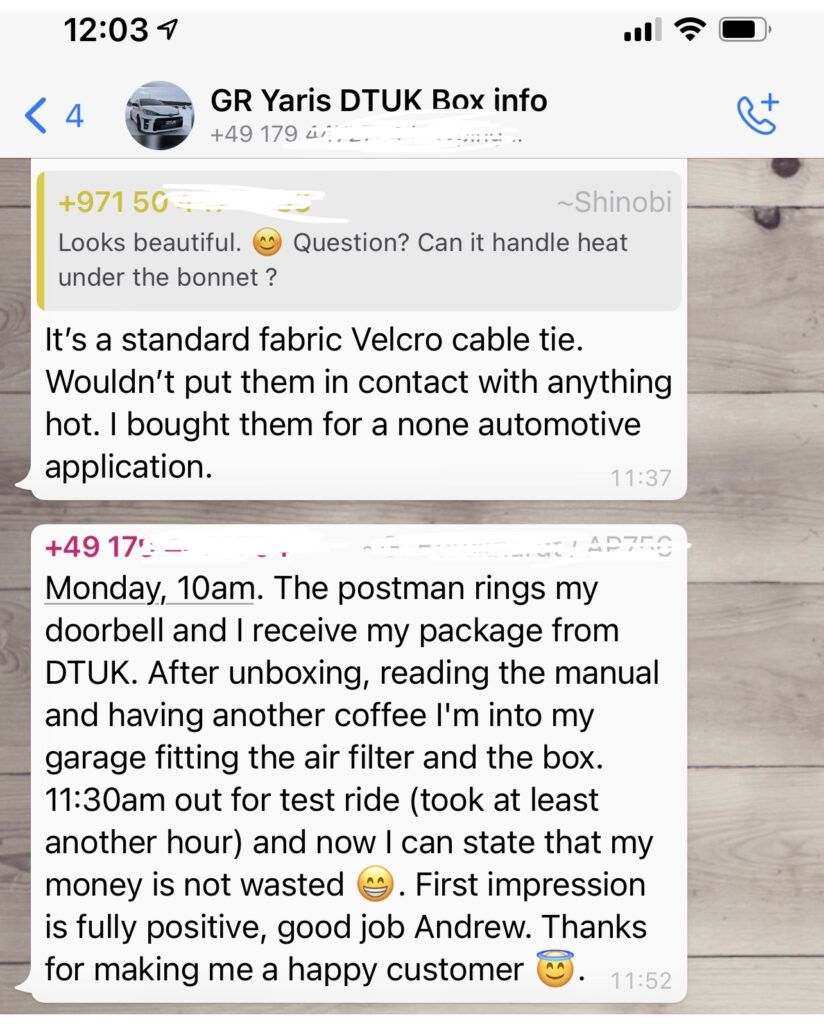Go back to the chat list
The image size is (824, 1024).
pyautogui.click(x=52, y=117)
